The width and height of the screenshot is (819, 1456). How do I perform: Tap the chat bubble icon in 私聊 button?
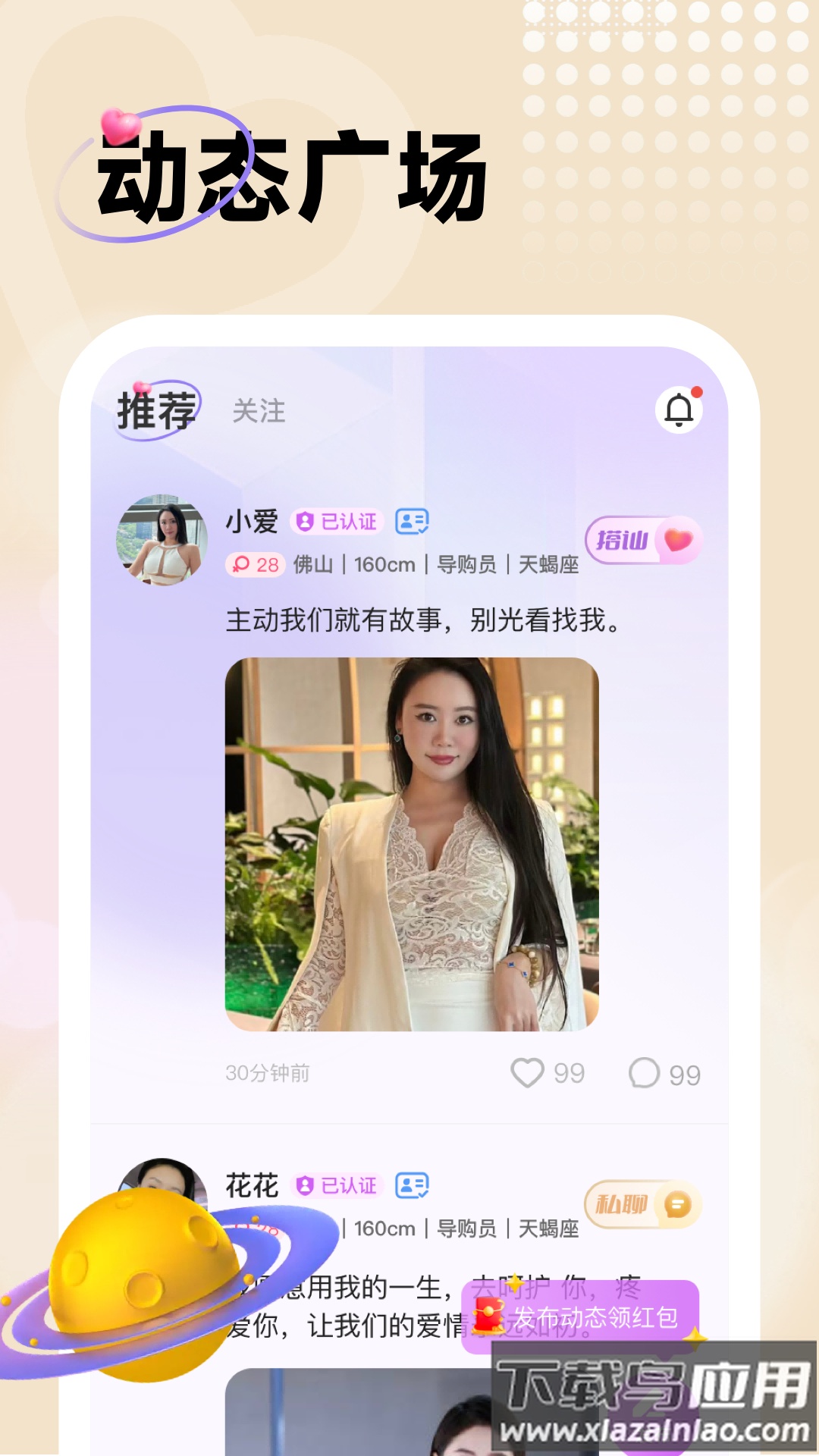679,1206
